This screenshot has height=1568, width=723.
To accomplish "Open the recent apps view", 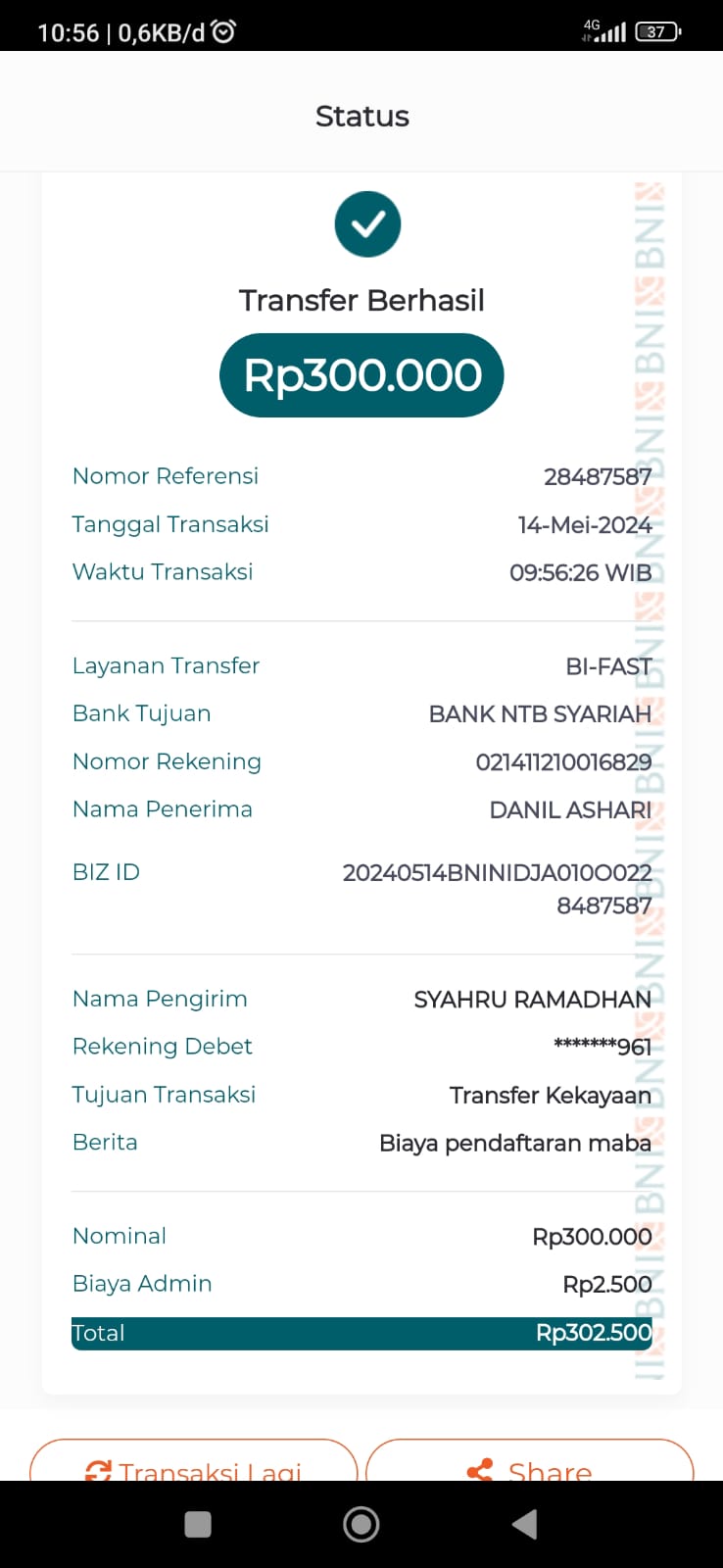I will [x=198, y=1524].
